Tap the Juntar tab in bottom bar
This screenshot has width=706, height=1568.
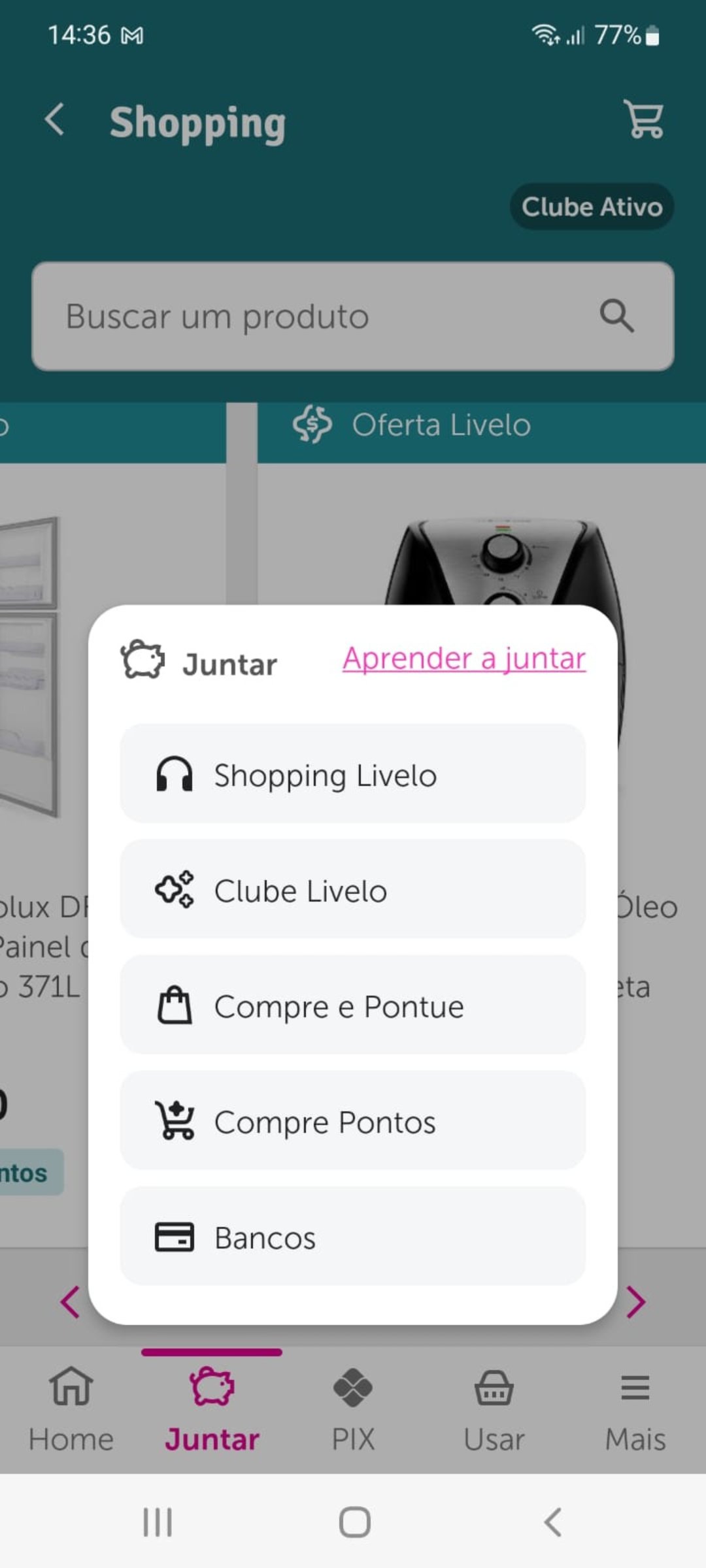click(212, 1411)
